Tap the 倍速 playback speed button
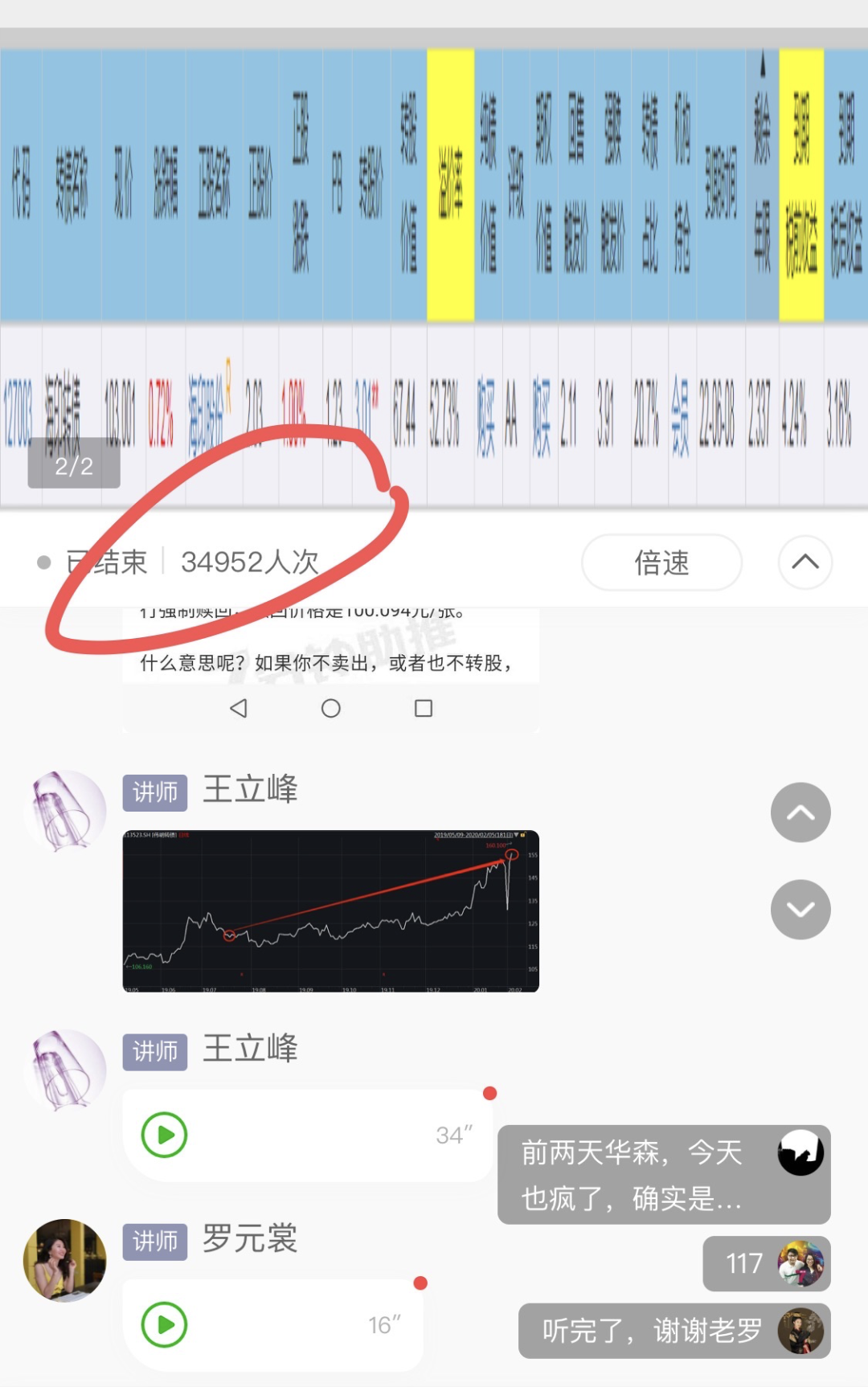868x1387 pixels. (661, 563)
